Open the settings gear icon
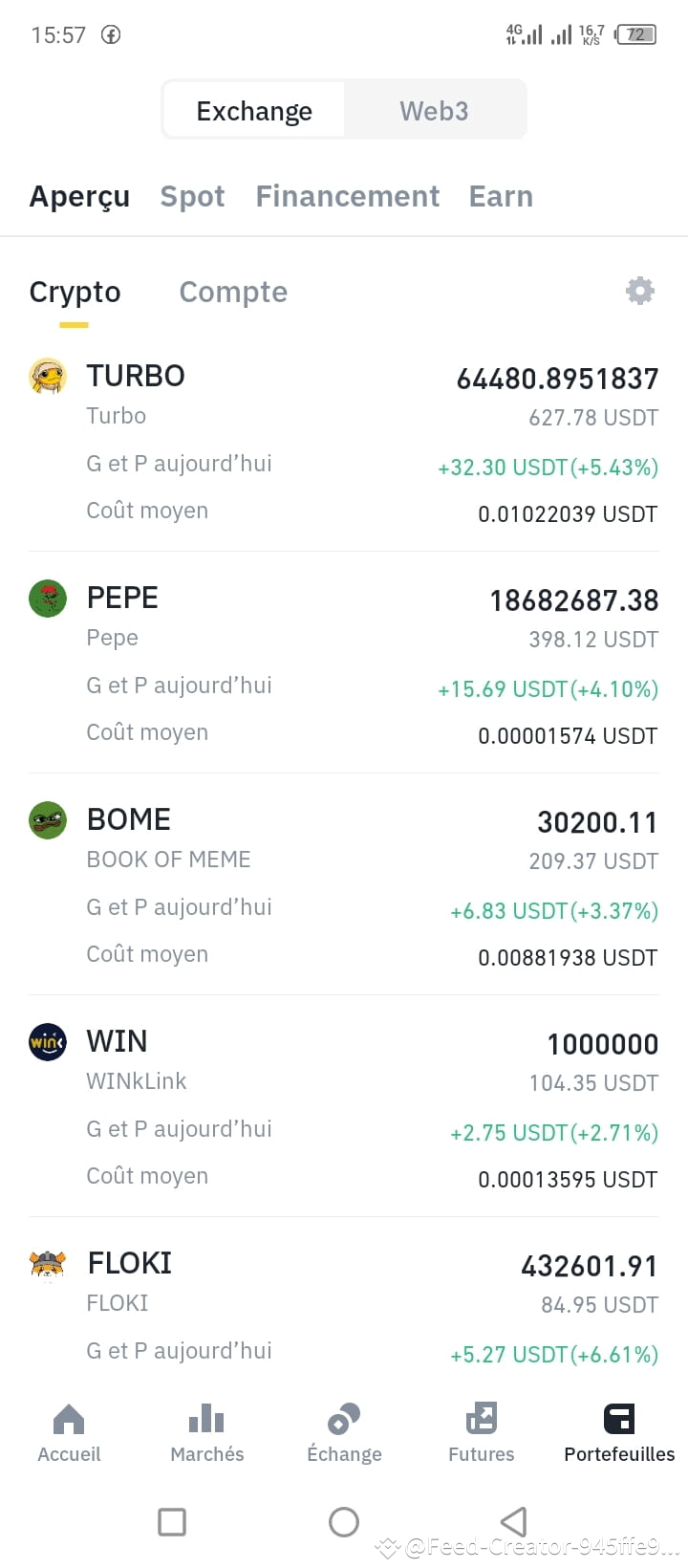 click(639, 291)
